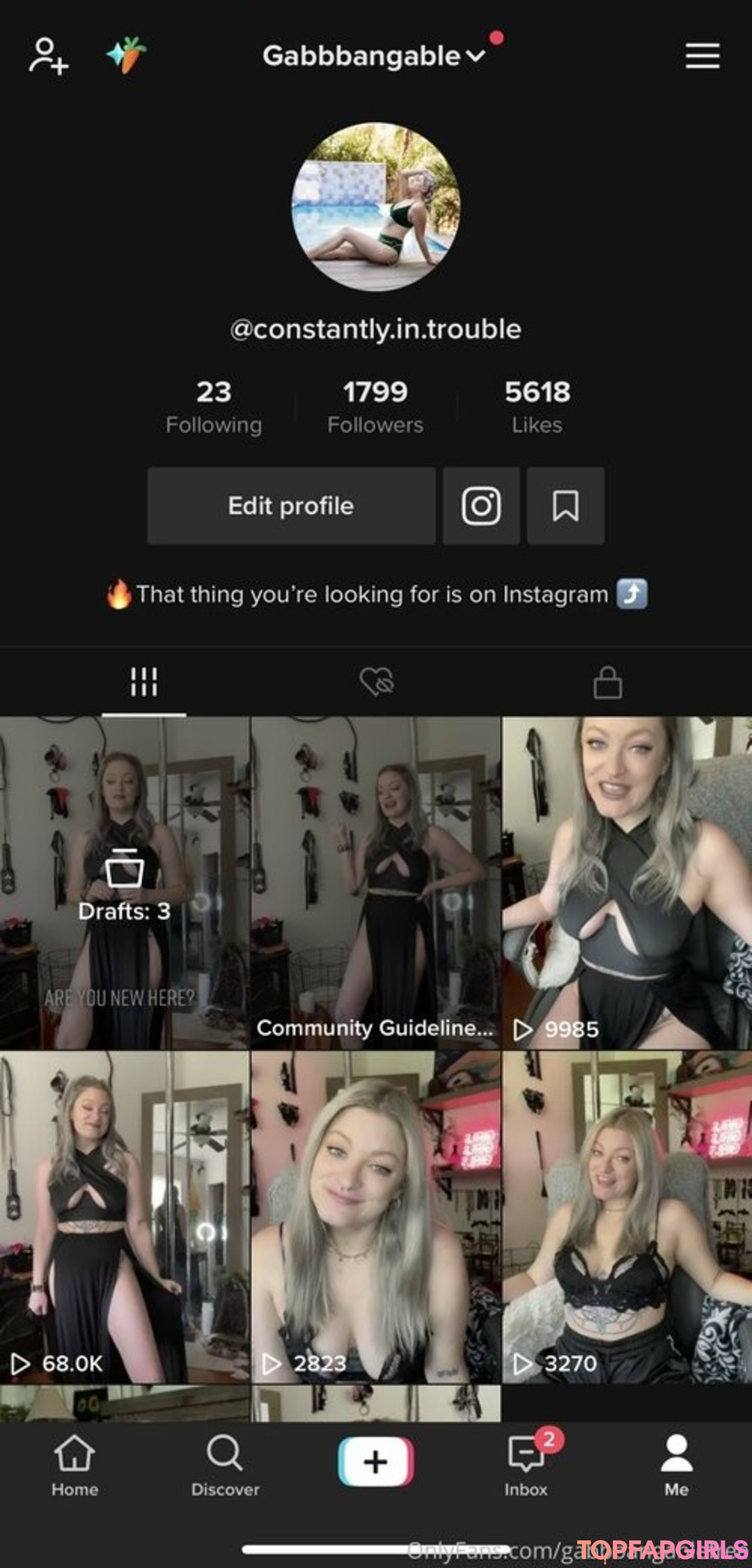The height and width of the screenshot is (1568, 752).
Task: Expand the Gabbbangable account switcher
Action: (374, 56)
